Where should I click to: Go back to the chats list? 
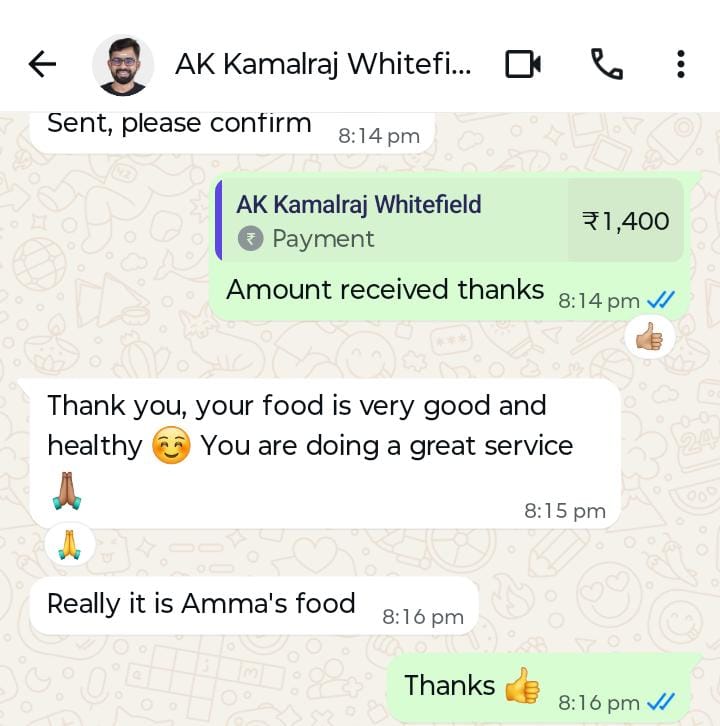[x=42, y=65]
